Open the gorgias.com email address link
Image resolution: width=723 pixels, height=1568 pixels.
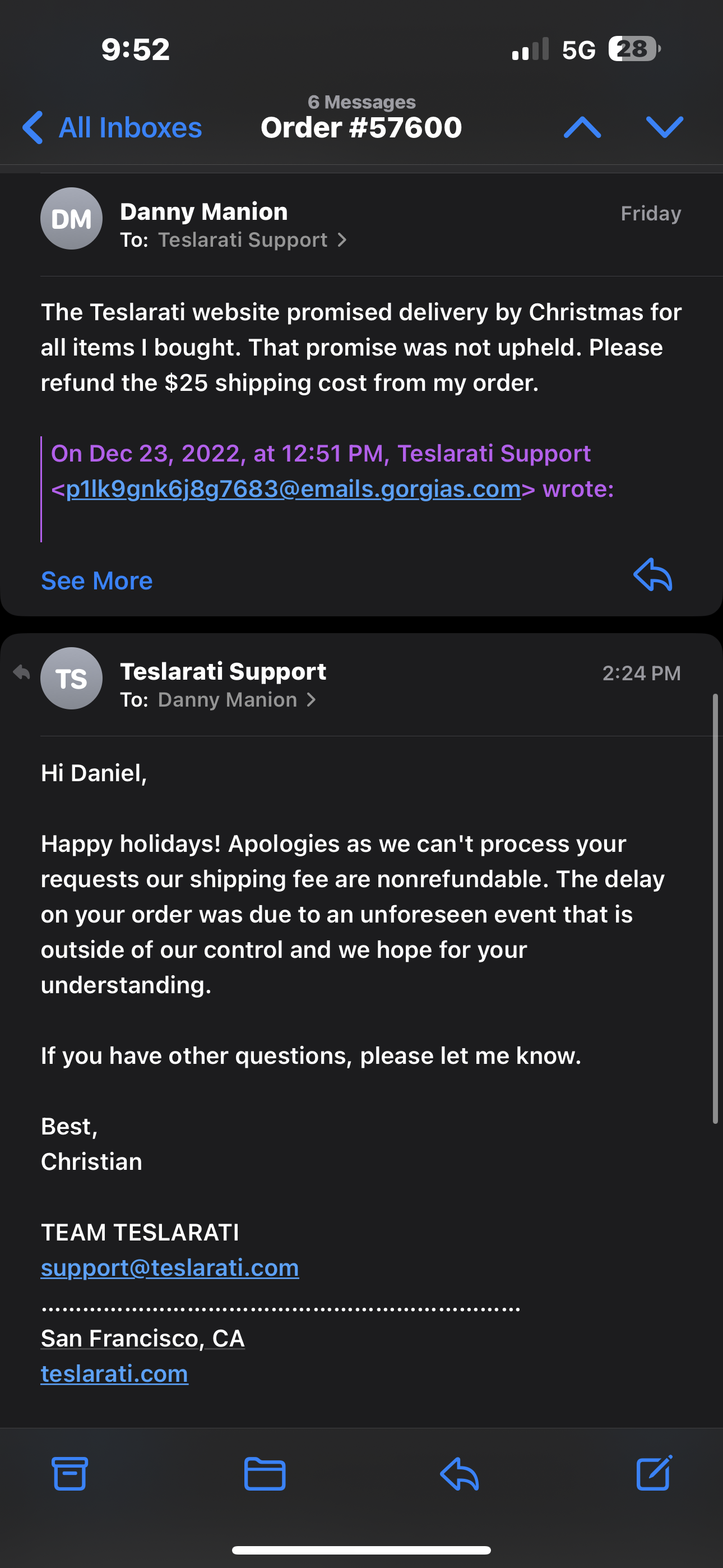[x=293, y=489]
